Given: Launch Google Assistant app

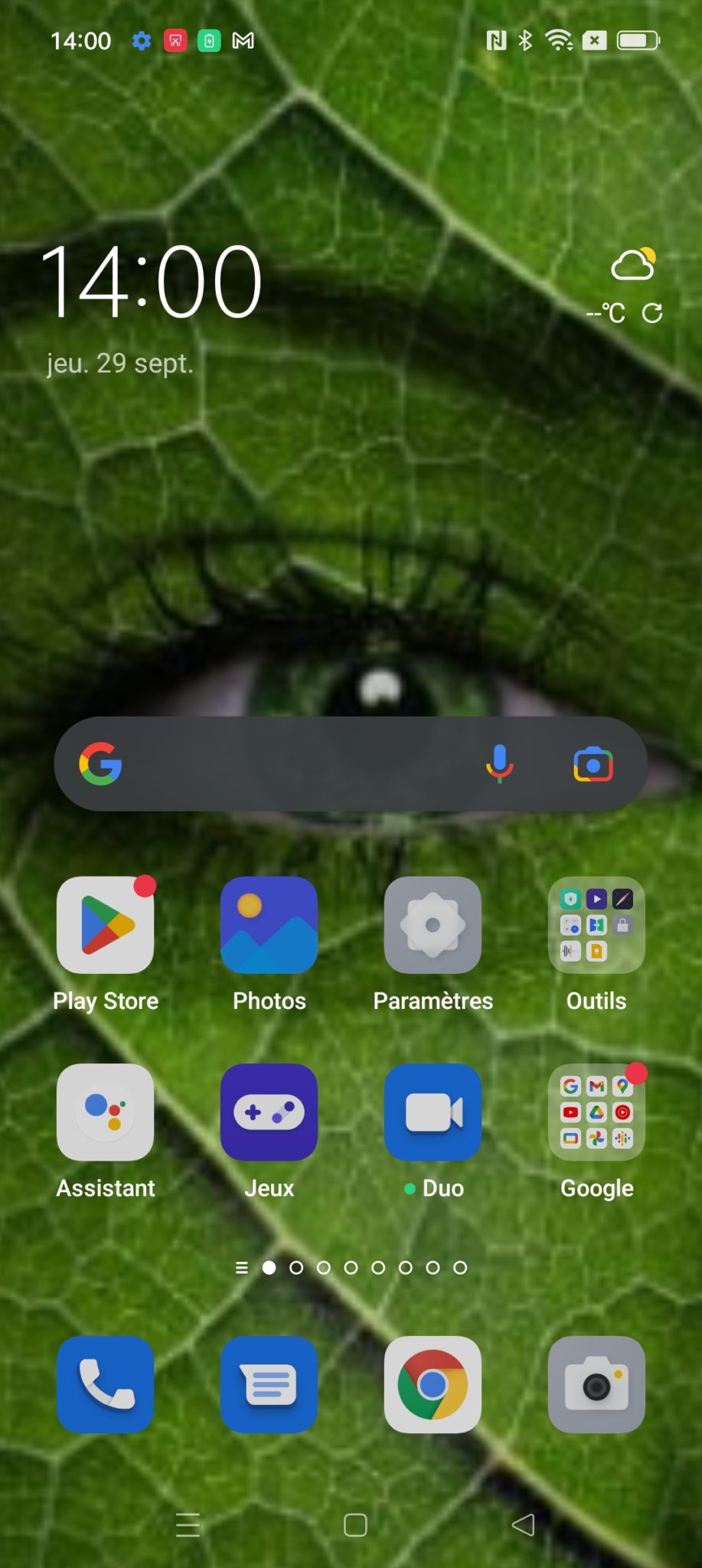Looking at the screenshot, I should 105,1112.
